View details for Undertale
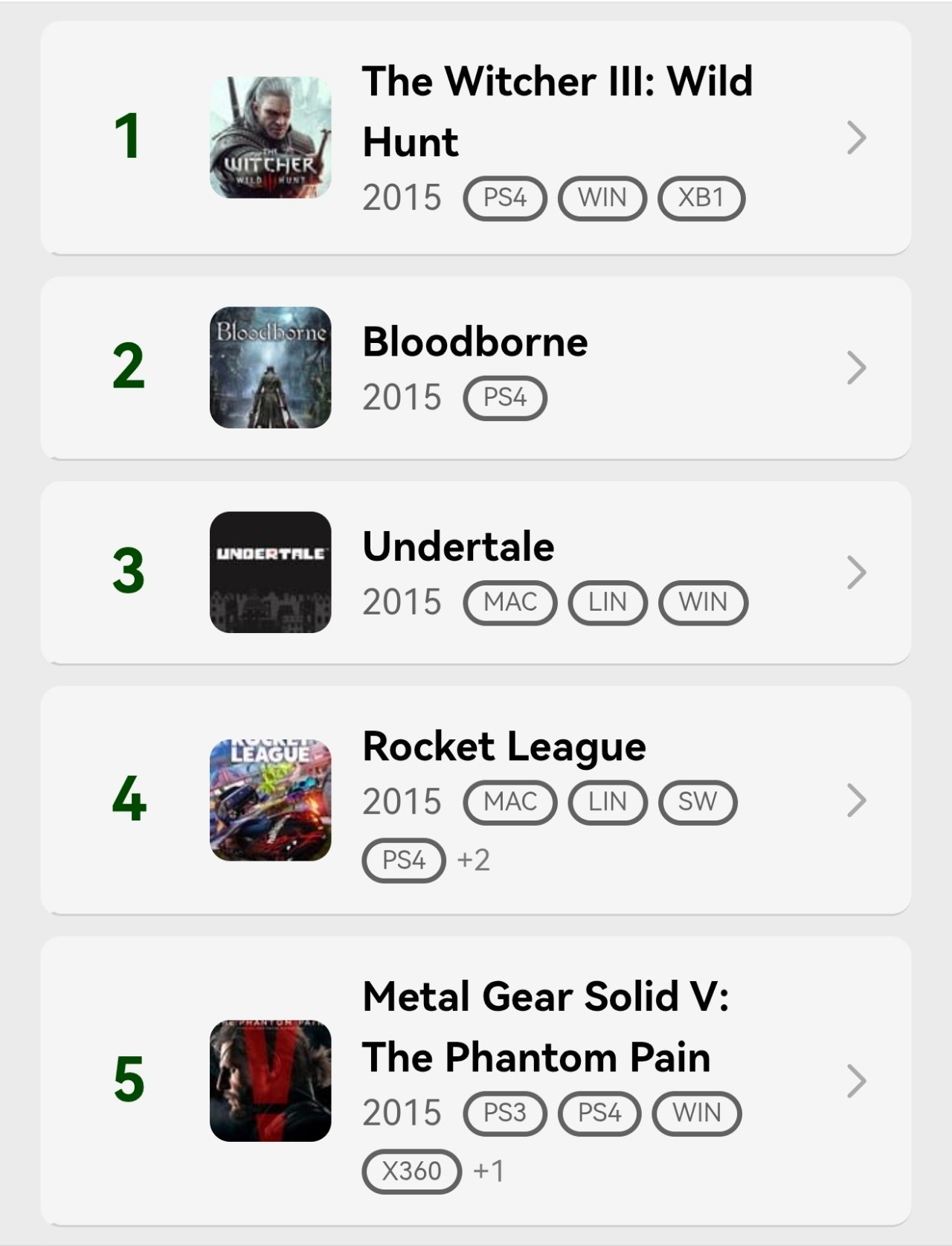Viewport: 952px width, 1246px height. (x=476, y=572)
